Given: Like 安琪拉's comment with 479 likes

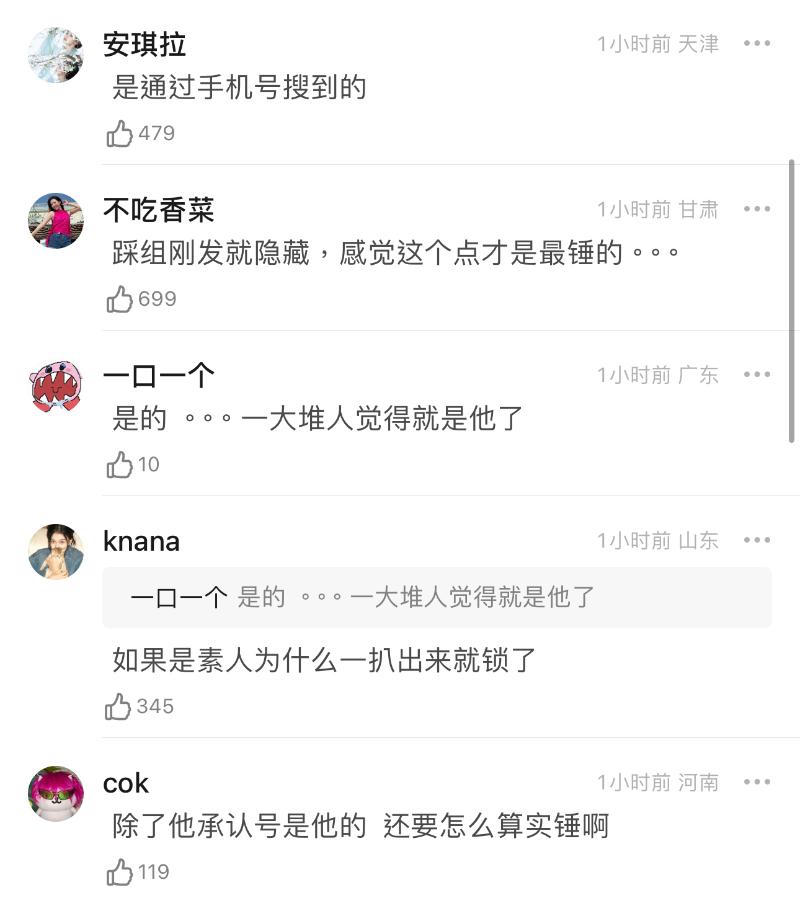Looking at the screenshot, I should 120,134.
